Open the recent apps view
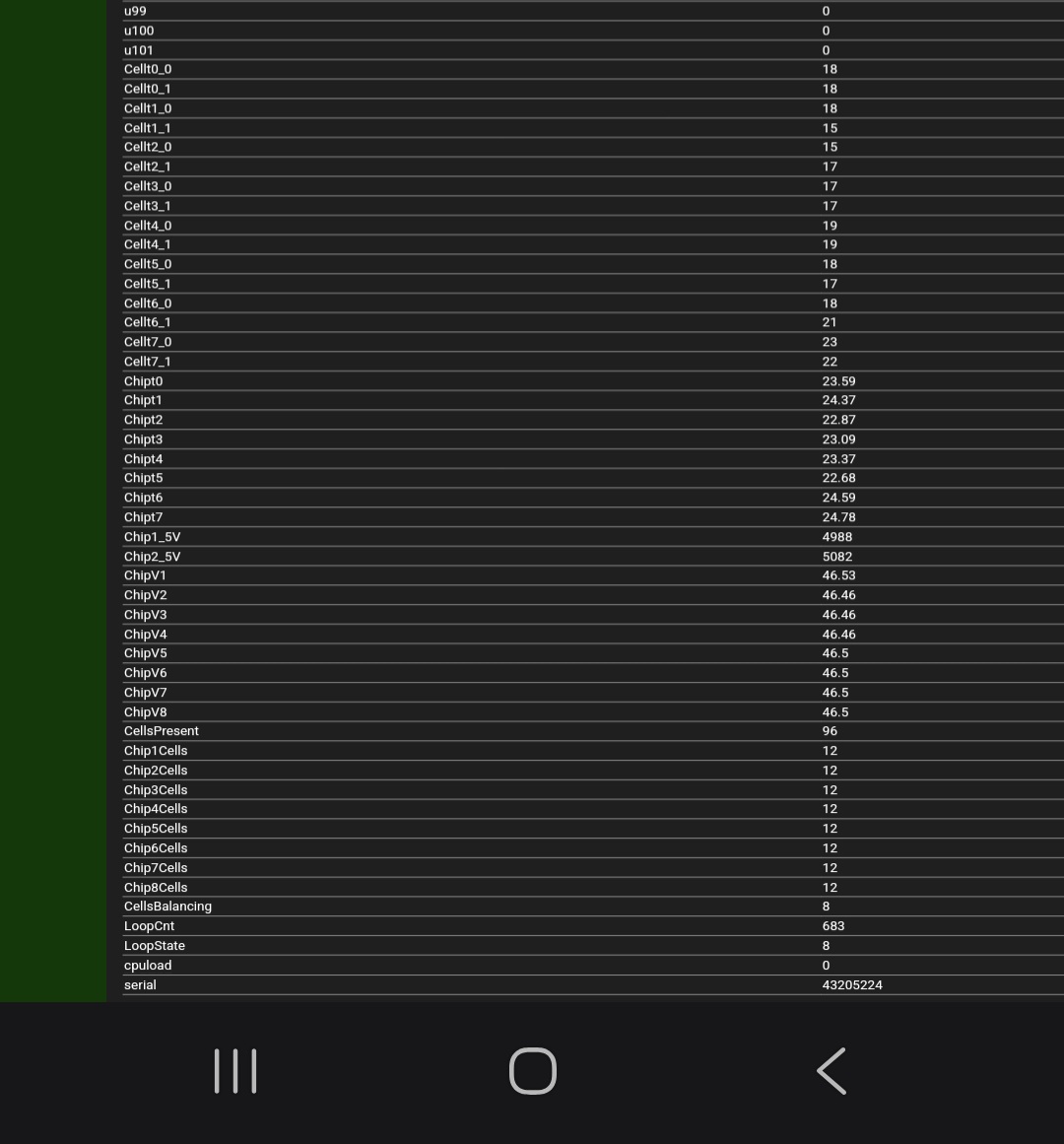 pos(235,1071)
